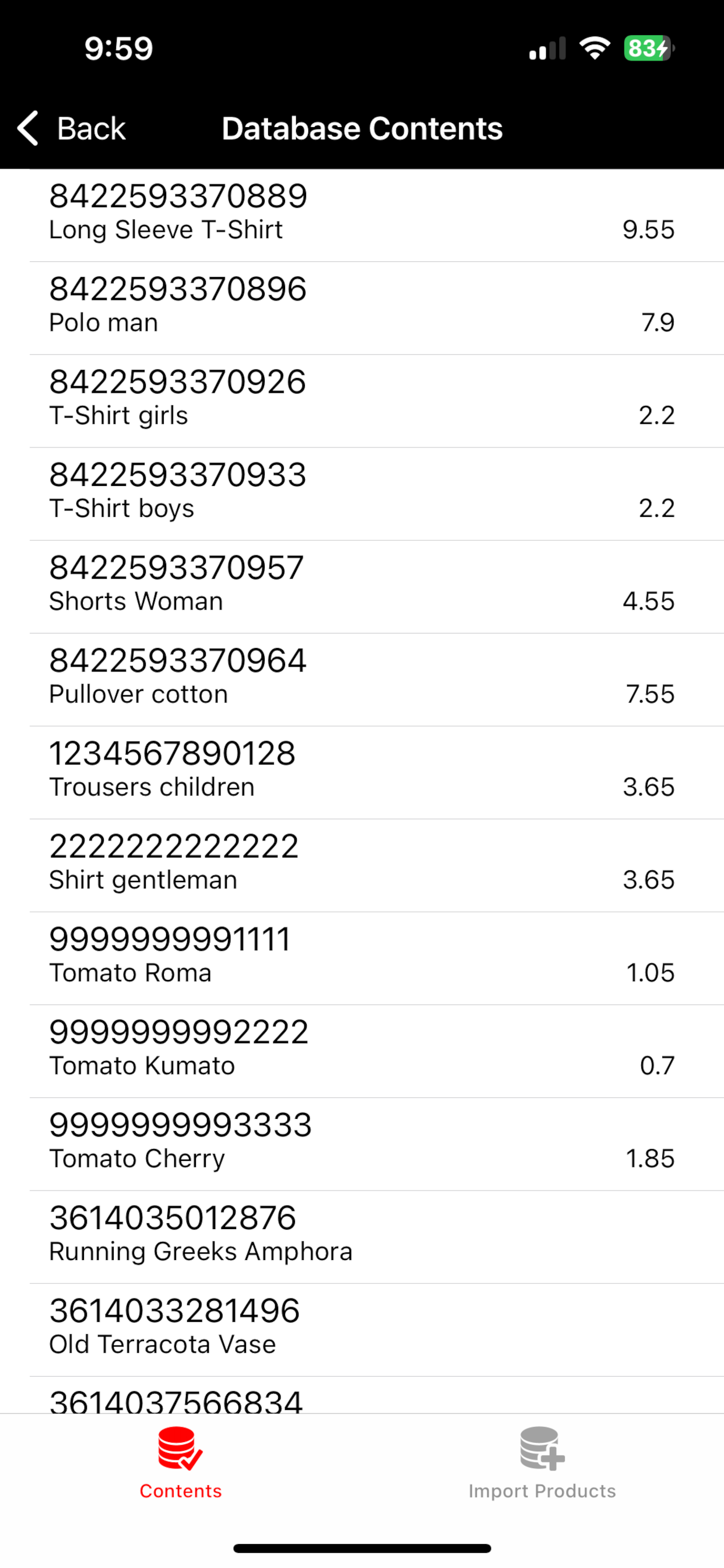
Task: Open the Tomato Roma item
Action: pos(362,958)
